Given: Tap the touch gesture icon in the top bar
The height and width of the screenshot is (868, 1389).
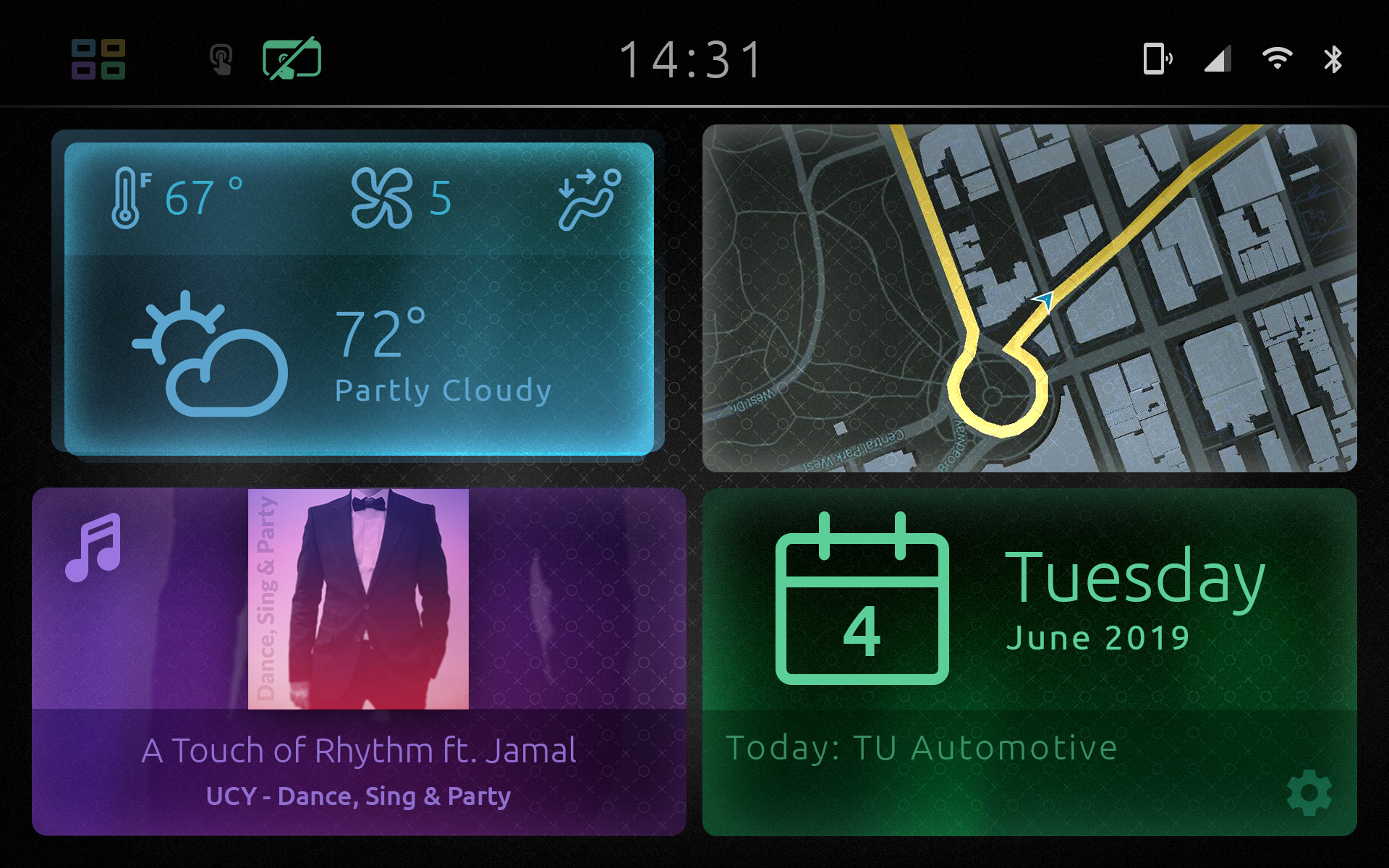Looking at the screenshot, I should [221, 59].
